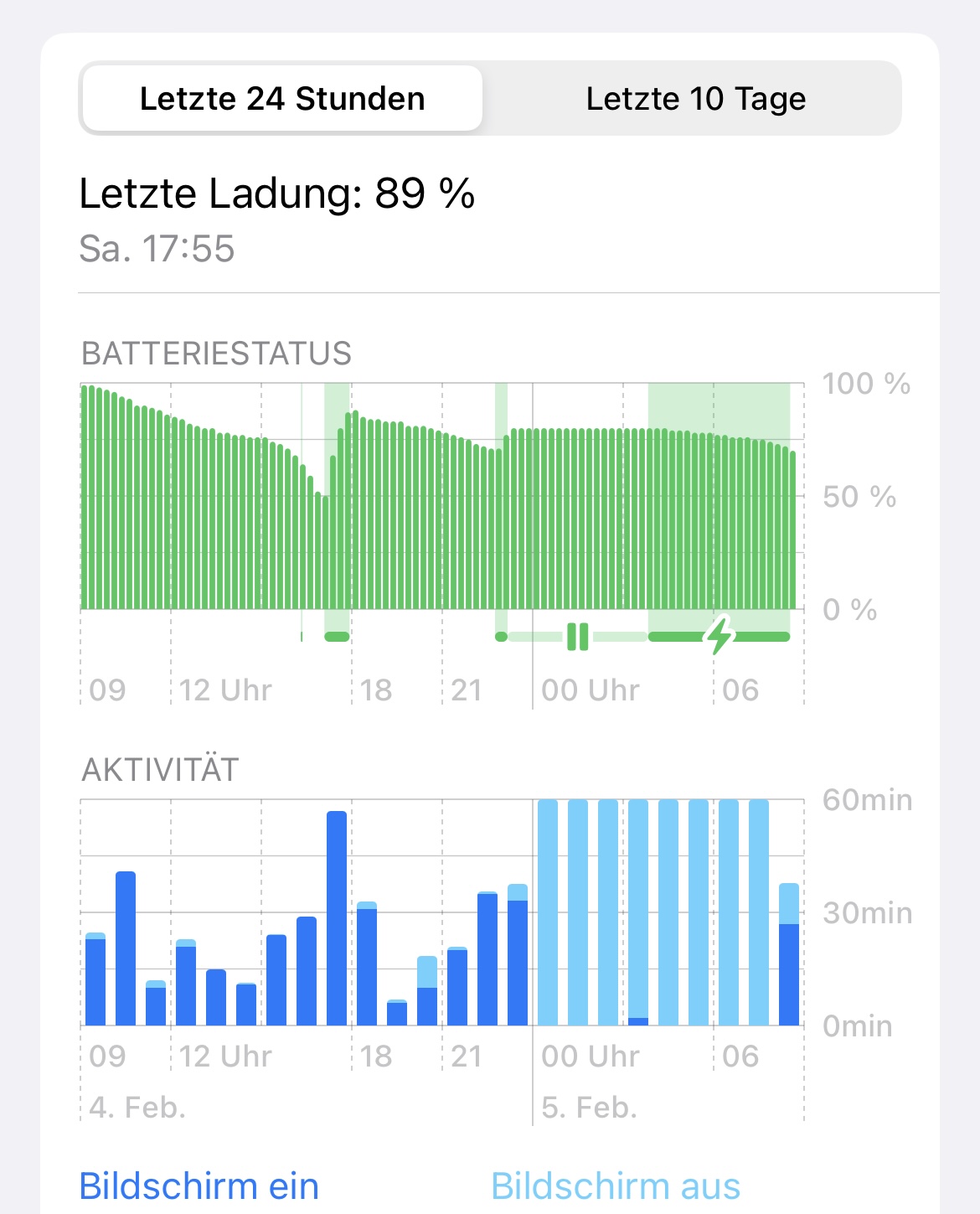
Task: Select the Letzte 24 Stunden segment
Action: pyautogui.click(x=282, y=99)
